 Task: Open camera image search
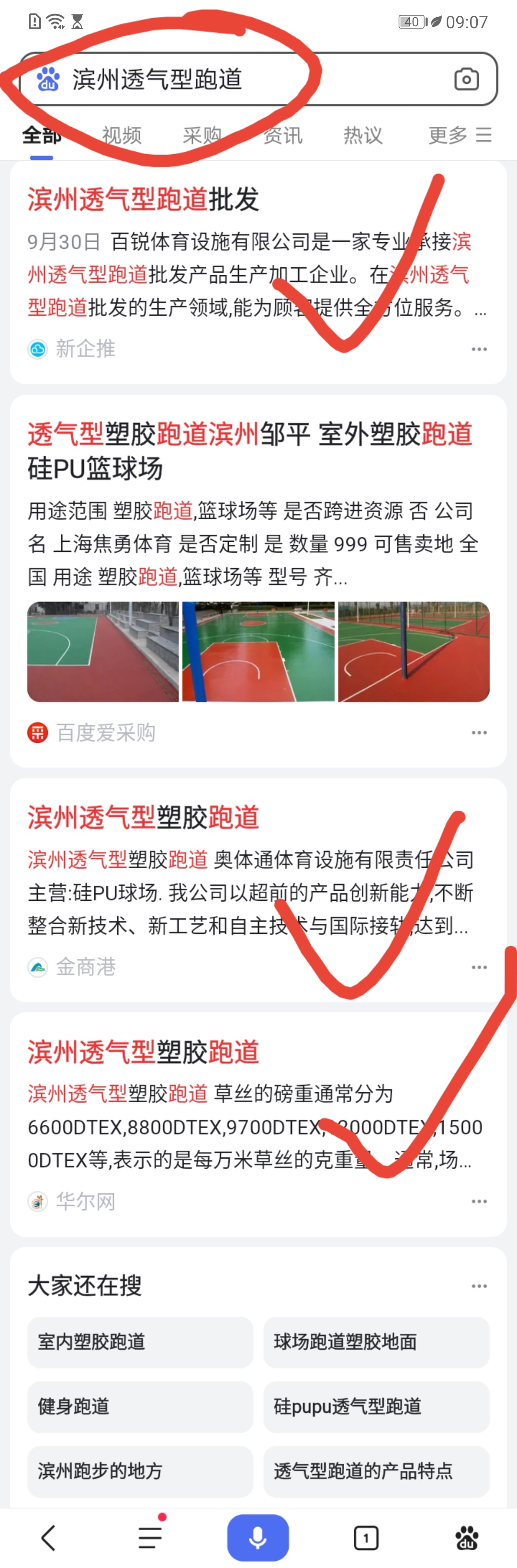tap(466, 80)
